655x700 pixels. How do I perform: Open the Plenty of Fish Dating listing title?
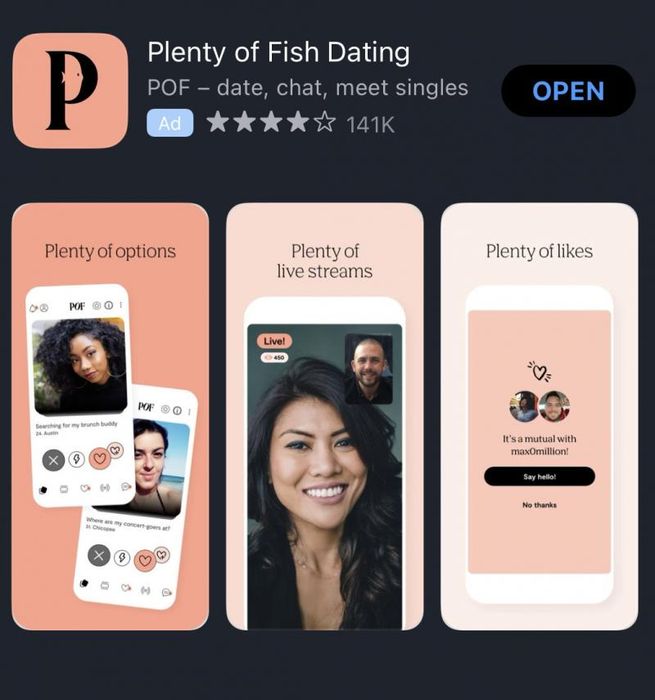[278, 52]
